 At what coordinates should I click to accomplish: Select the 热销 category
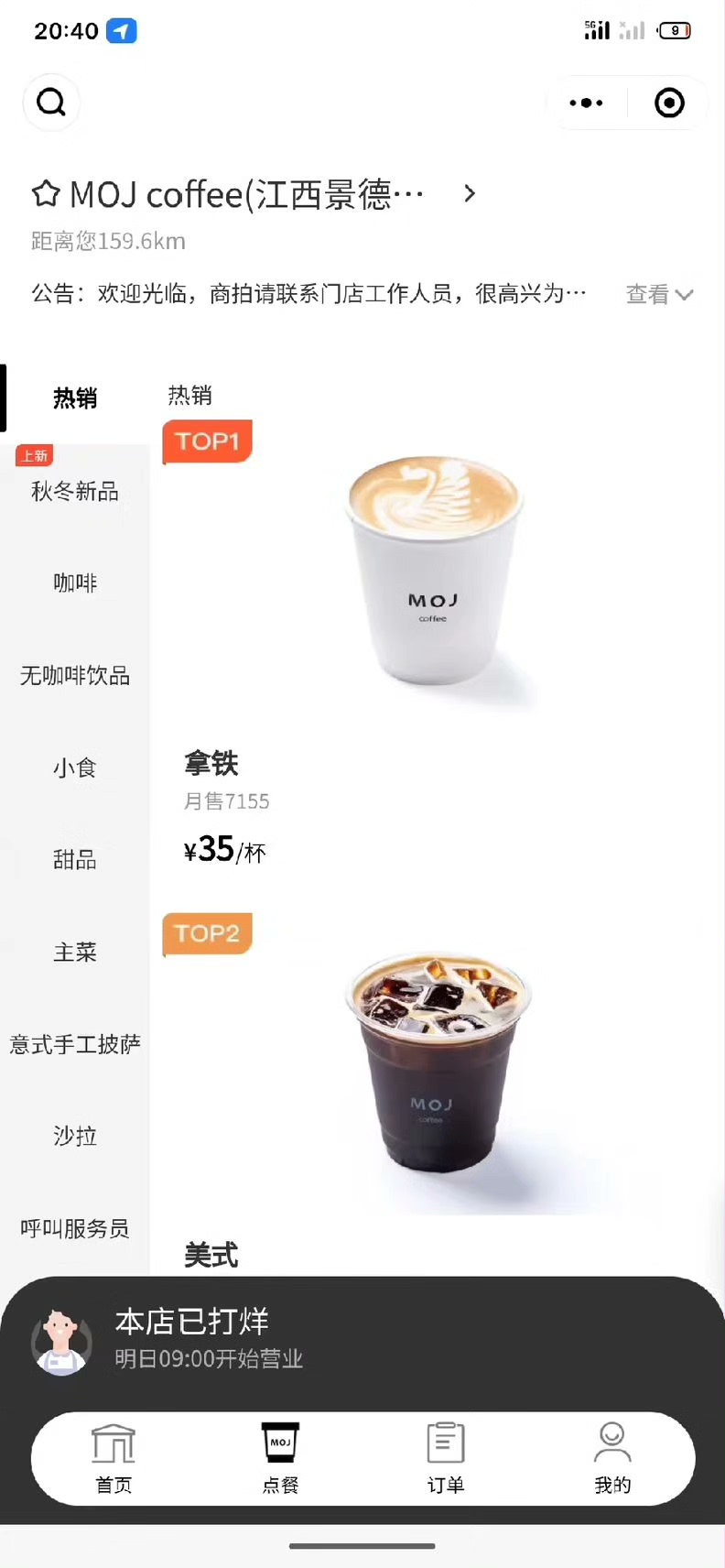[75, 398]
